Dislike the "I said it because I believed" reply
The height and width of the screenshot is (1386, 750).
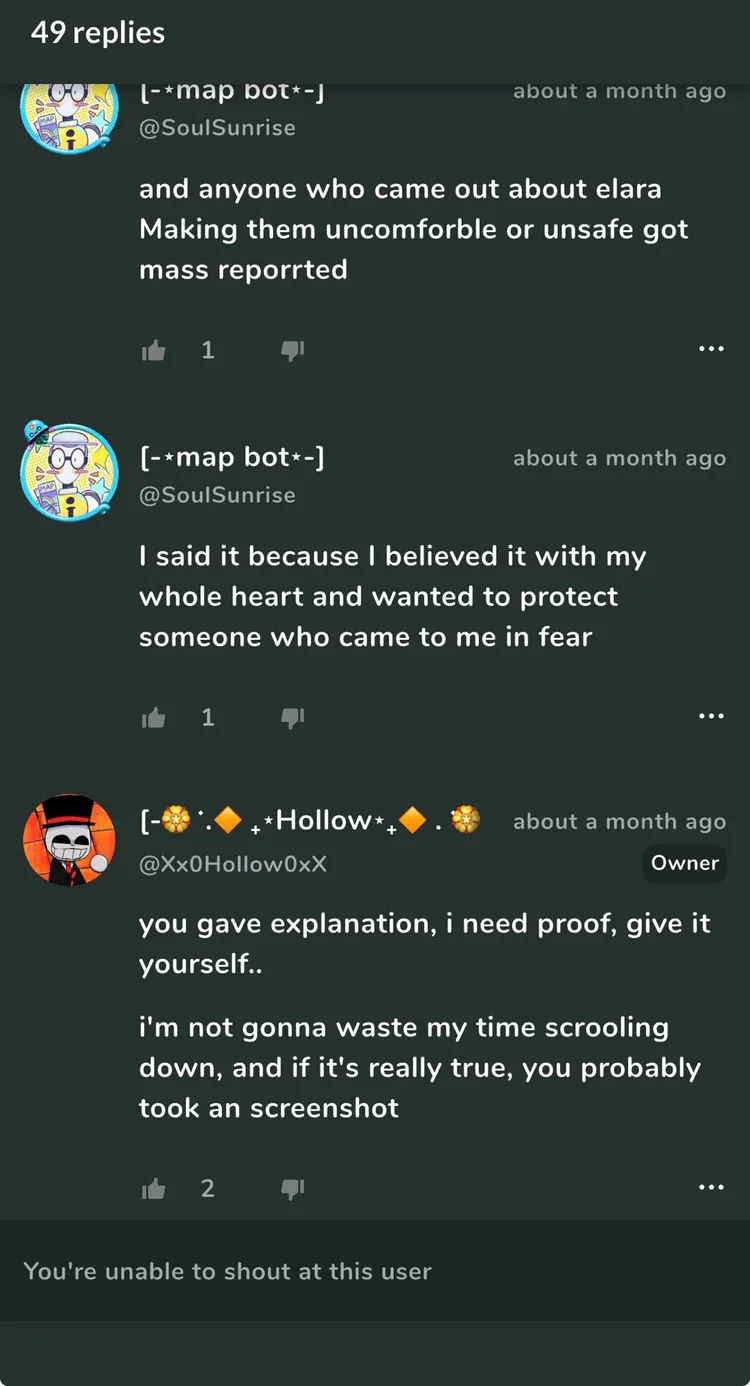[292, 717]
